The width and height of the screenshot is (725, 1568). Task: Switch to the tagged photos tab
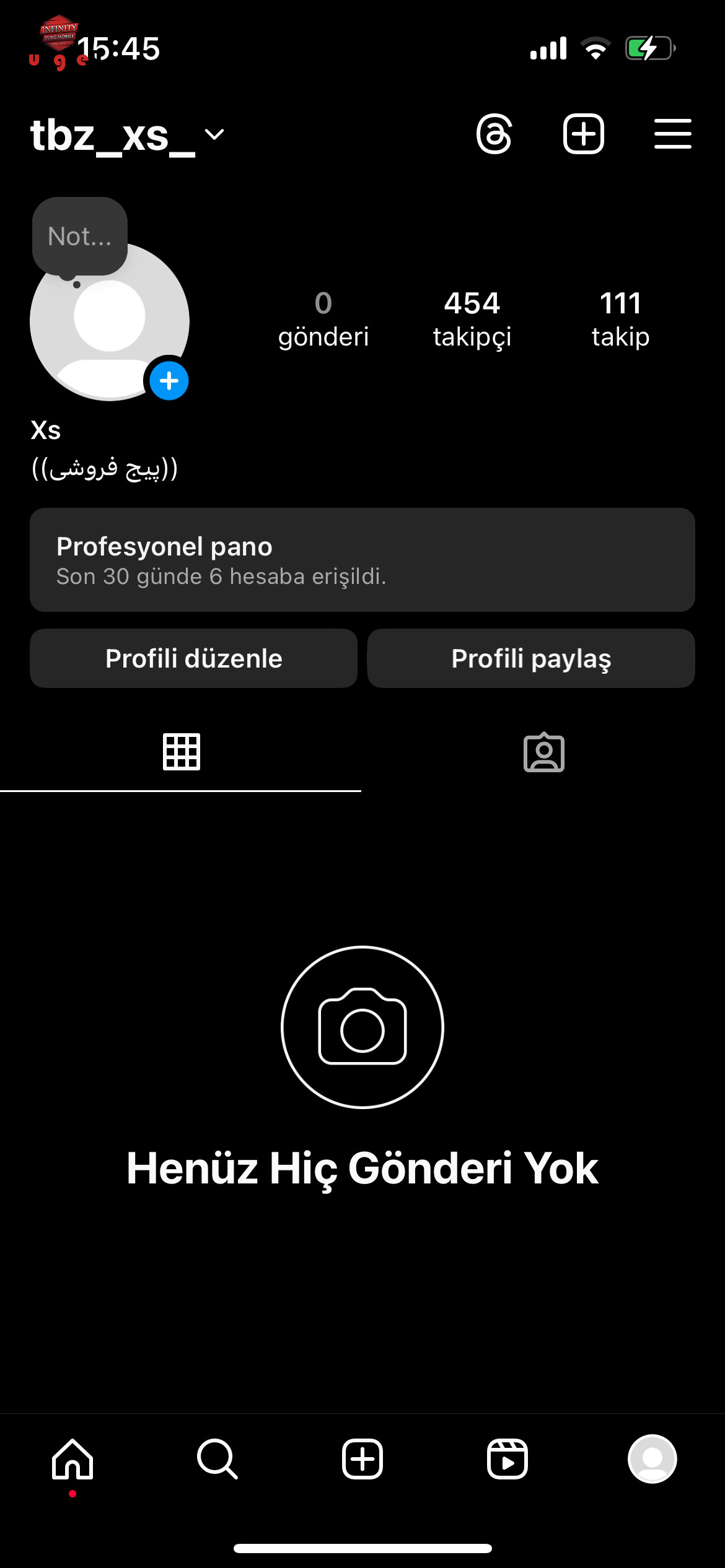544,752
